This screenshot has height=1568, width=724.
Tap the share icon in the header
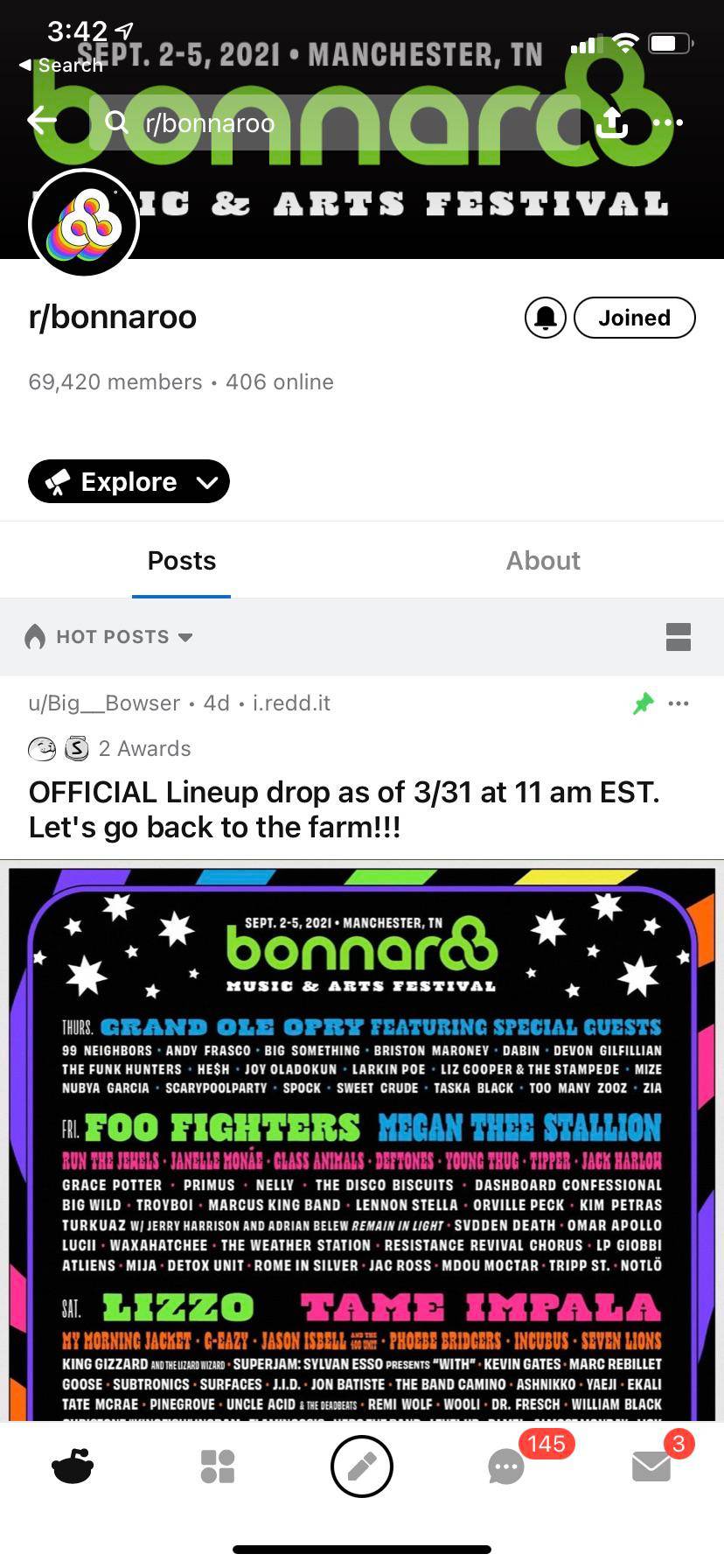tap(612, 122)
